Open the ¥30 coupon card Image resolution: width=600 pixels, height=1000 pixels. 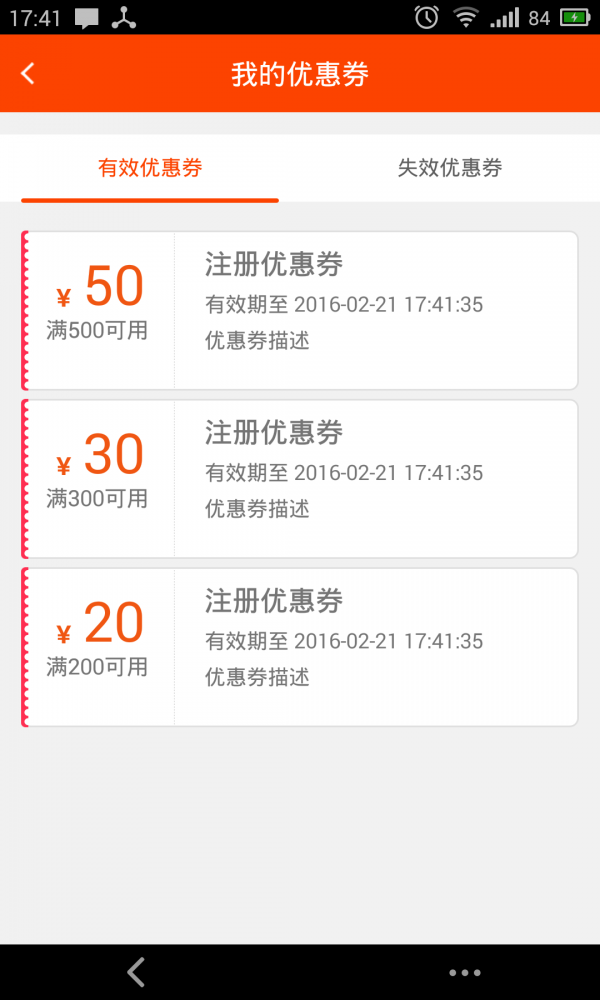click(x=300, y=479)
